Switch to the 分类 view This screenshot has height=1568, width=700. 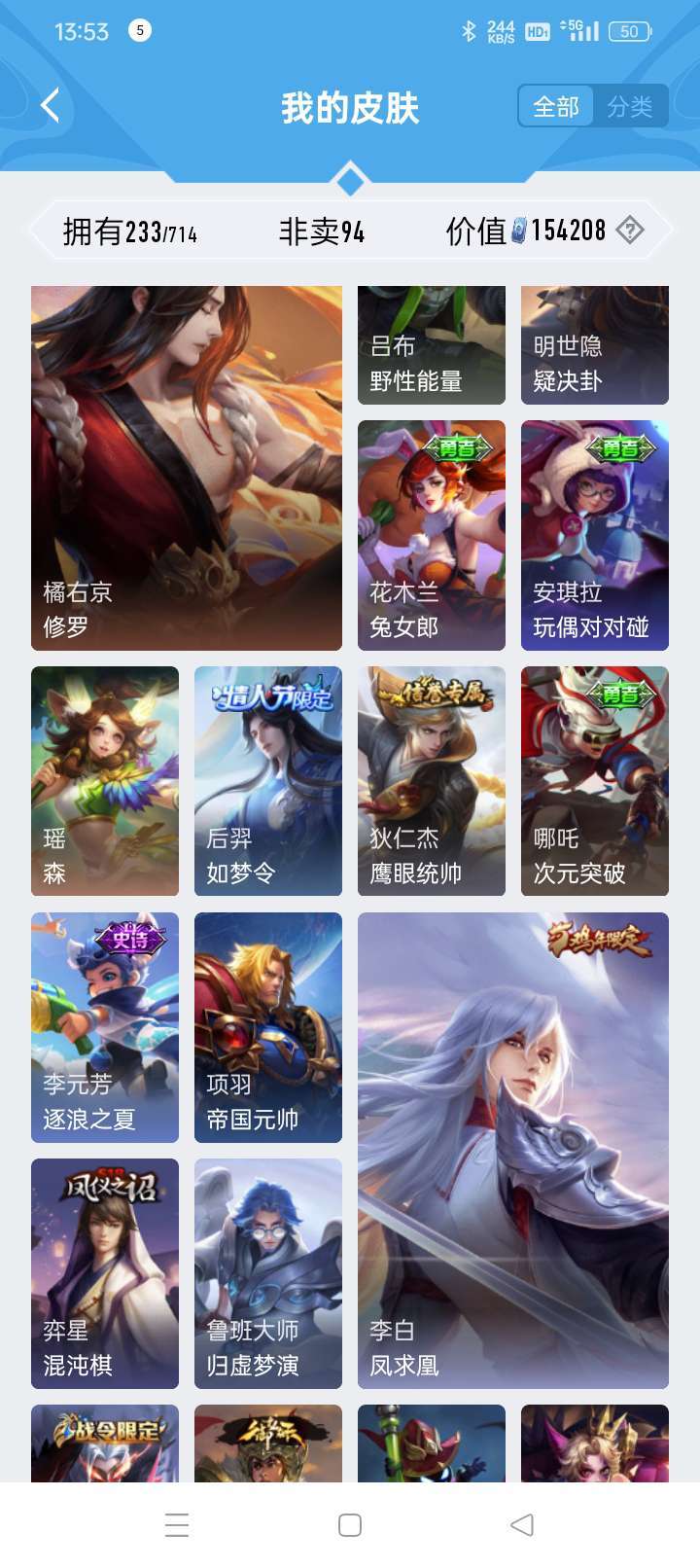tap(630, 106)
